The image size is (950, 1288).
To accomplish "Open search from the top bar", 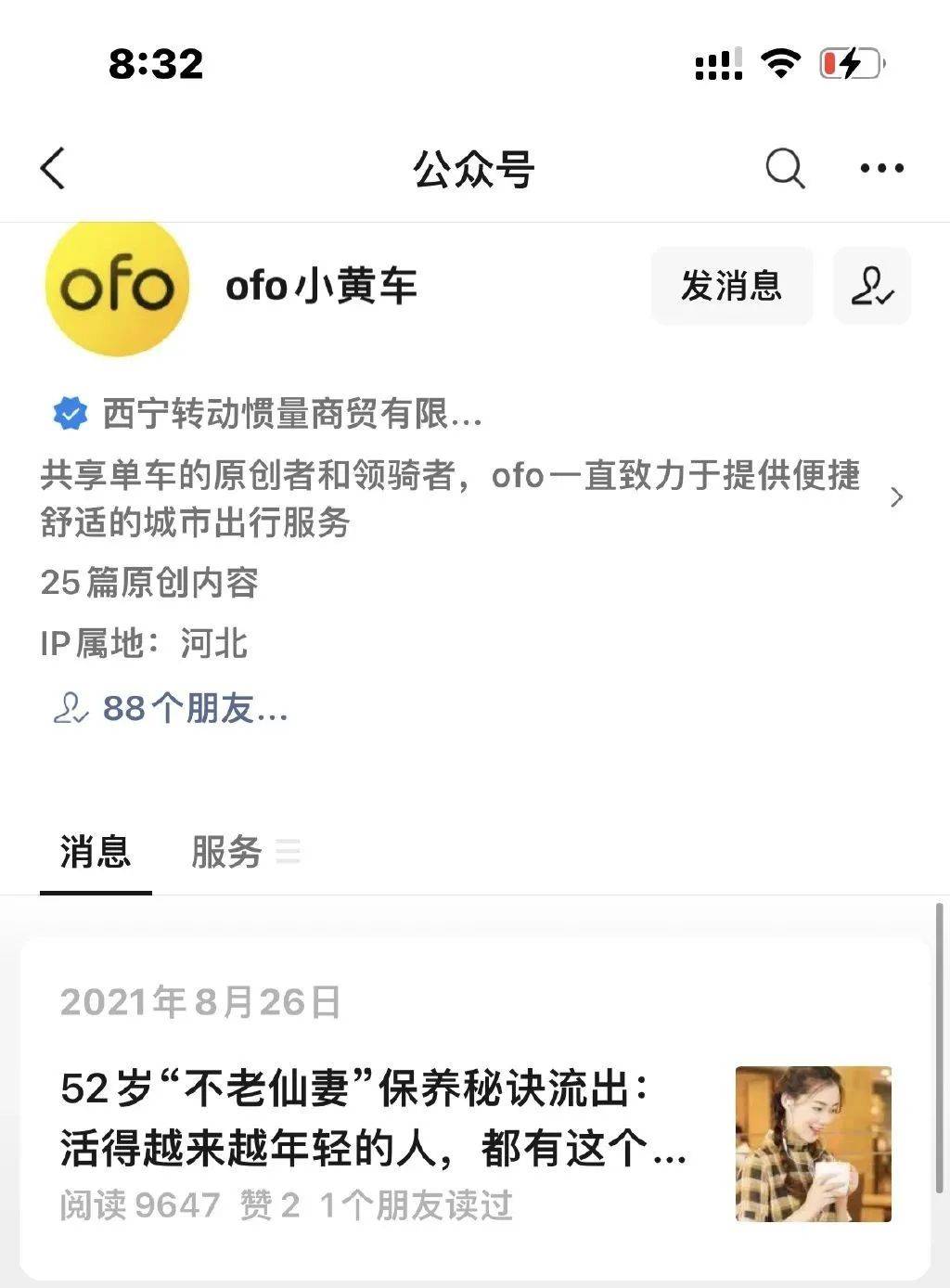I will coord(784,168).
